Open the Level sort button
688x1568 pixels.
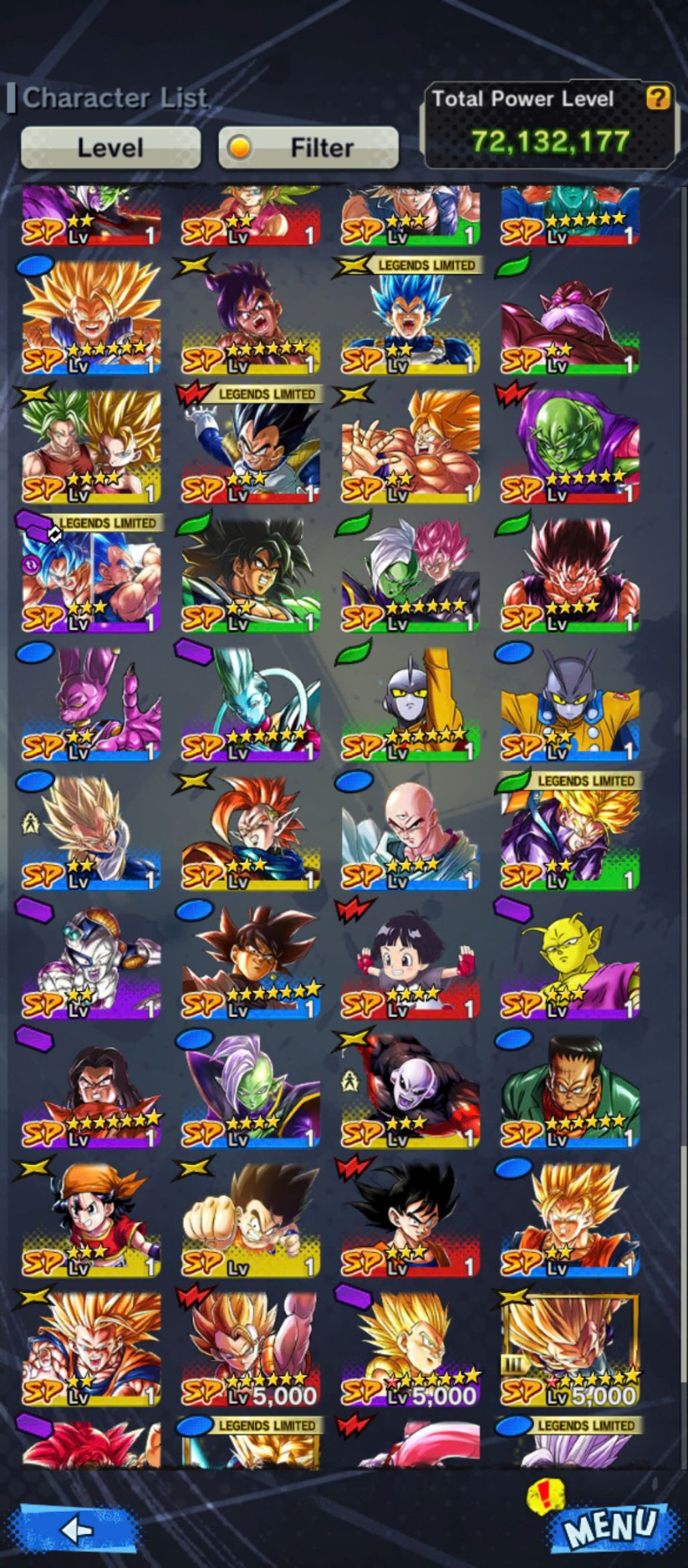point(110,147)
